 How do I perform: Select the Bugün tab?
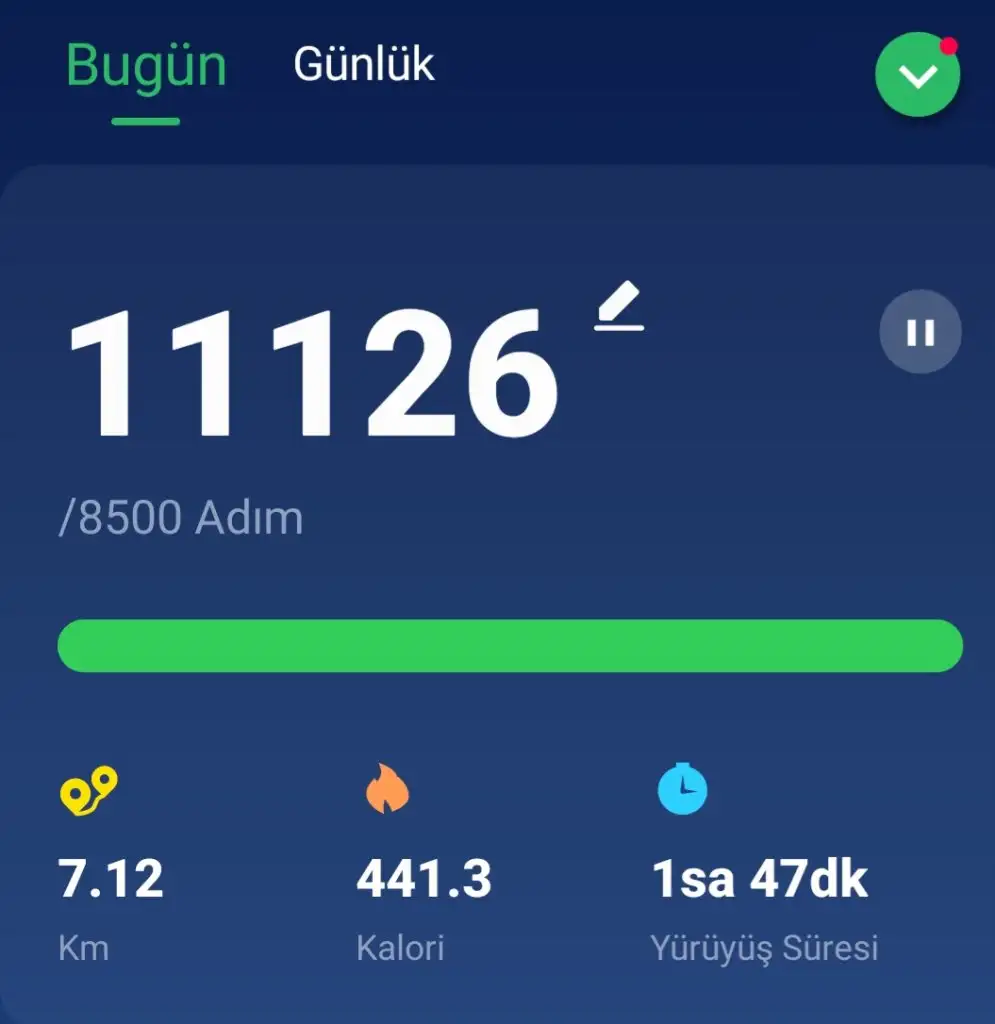tap(146, 66)
